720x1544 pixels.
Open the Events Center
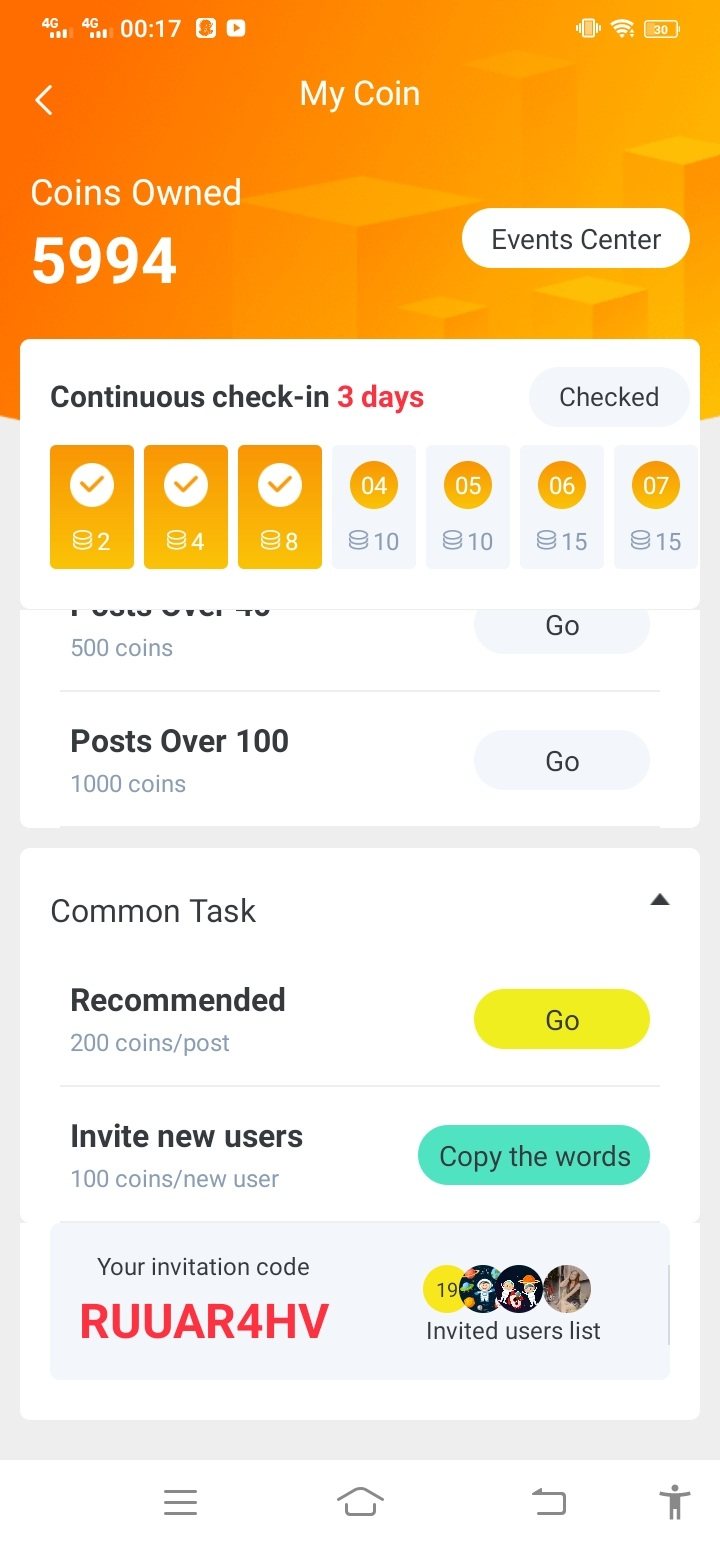click(x=576, y=240)
